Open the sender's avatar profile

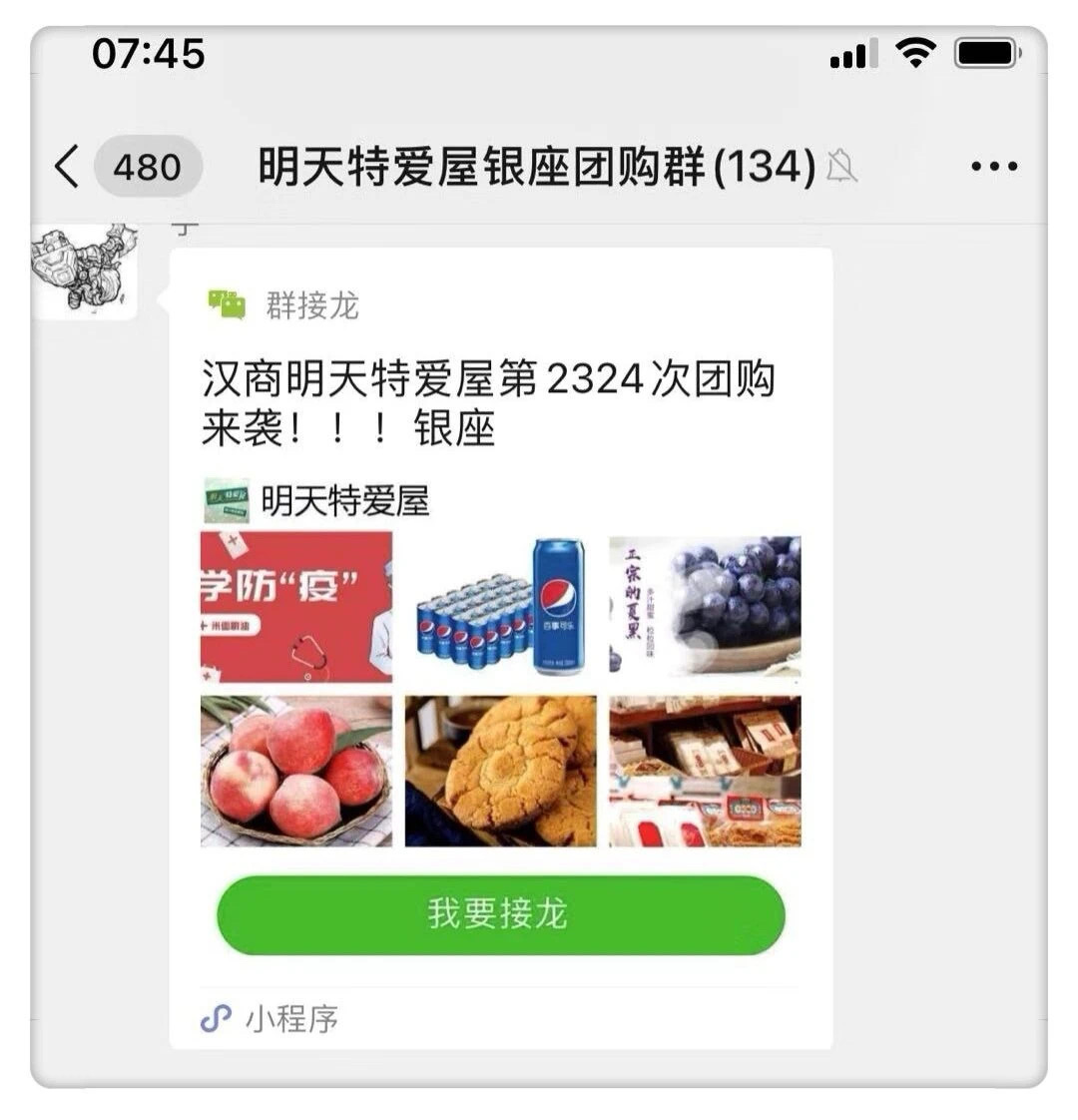point(84,270)
